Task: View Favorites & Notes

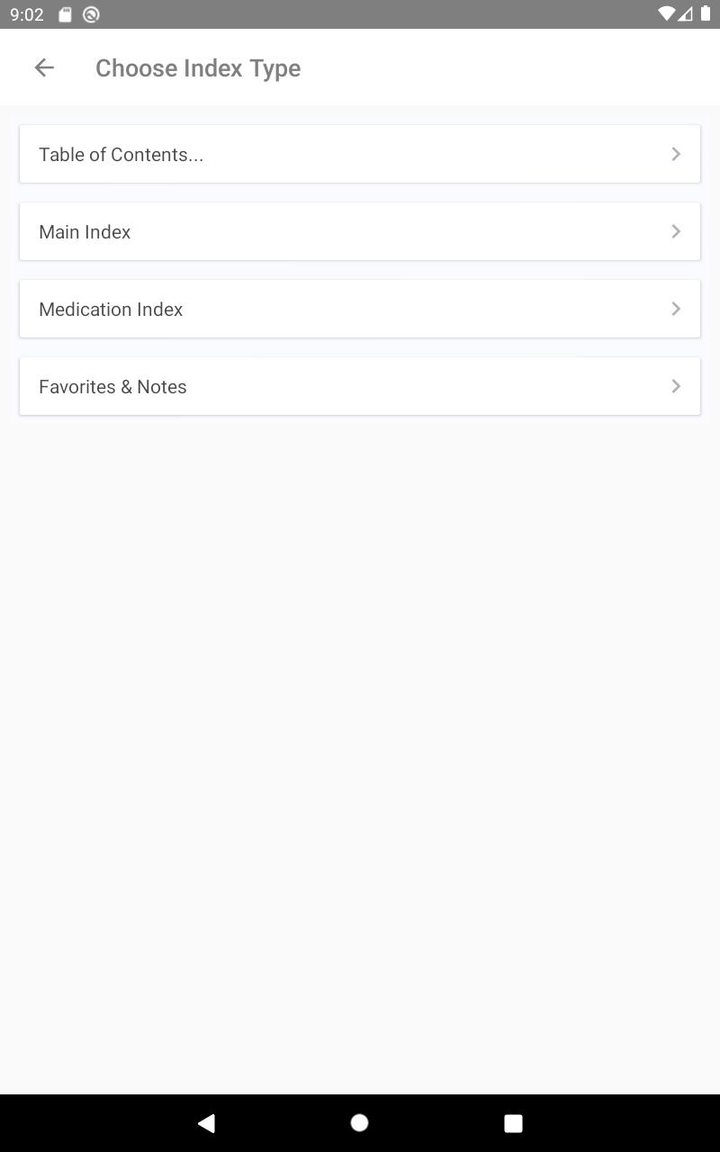Action: click(359, 387)
